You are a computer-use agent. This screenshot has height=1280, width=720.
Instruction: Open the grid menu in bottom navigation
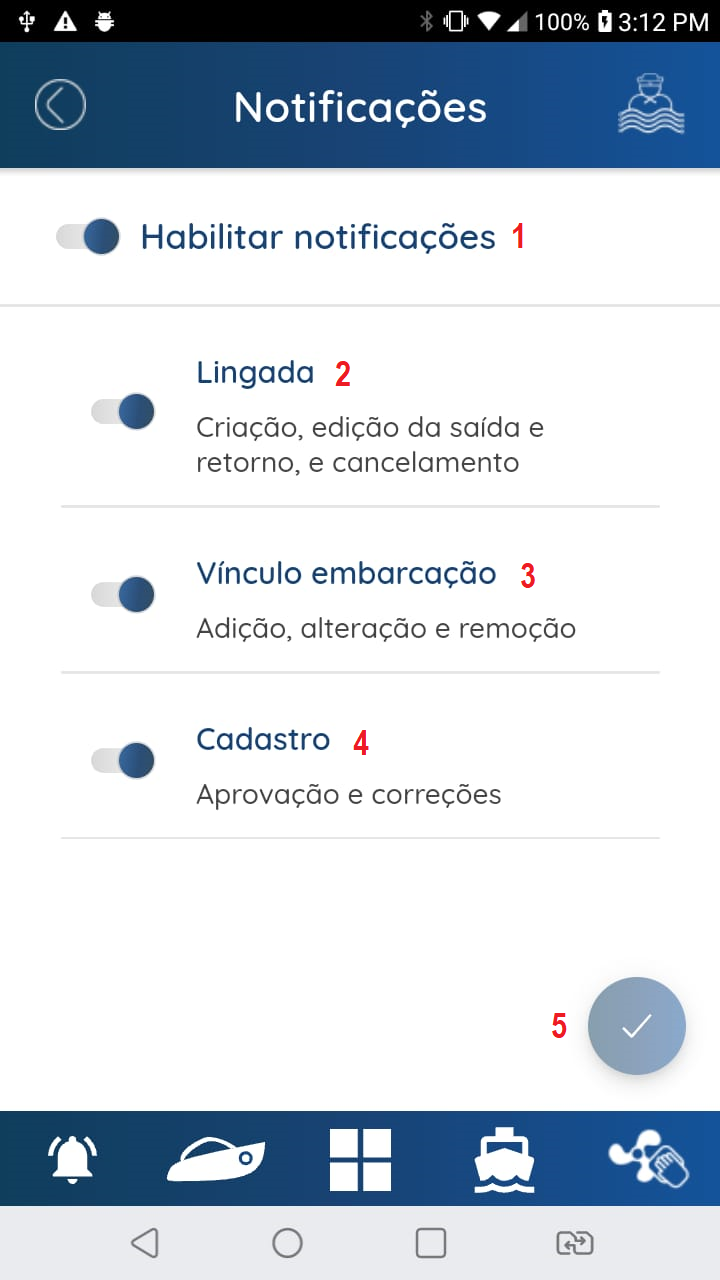360,1157
